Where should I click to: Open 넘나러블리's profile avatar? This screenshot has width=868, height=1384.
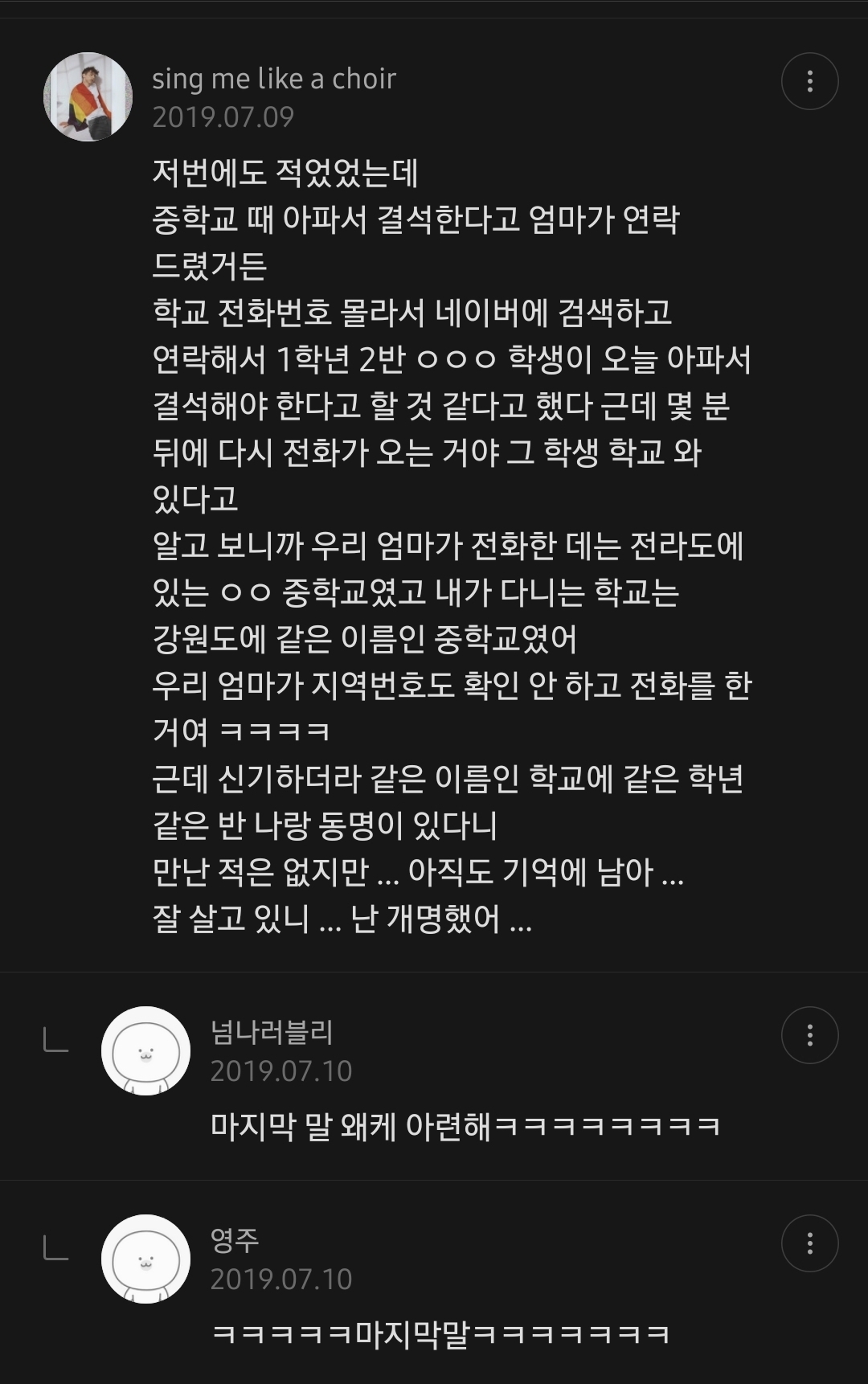coord(145,1050)
